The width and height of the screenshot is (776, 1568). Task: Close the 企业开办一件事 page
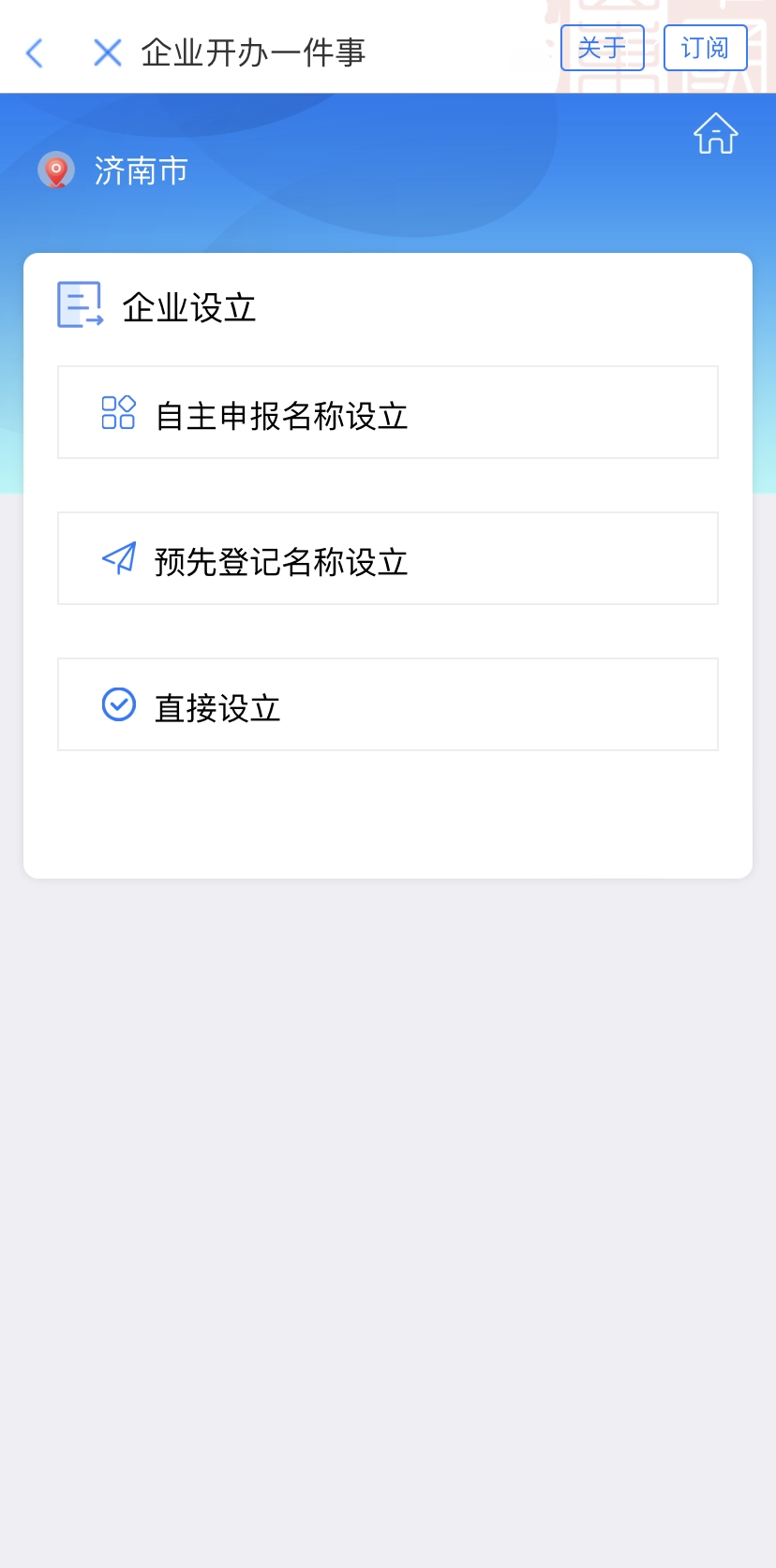(108, 53)
